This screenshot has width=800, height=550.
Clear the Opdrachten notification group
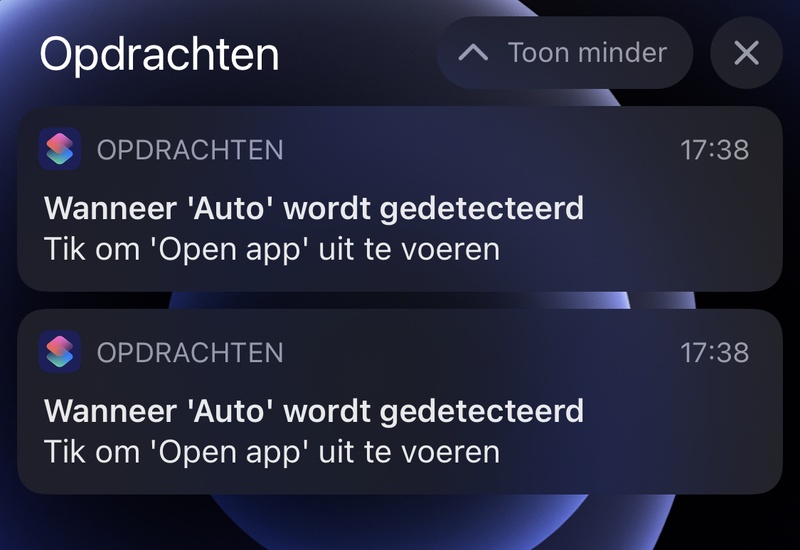click(746, 53)
